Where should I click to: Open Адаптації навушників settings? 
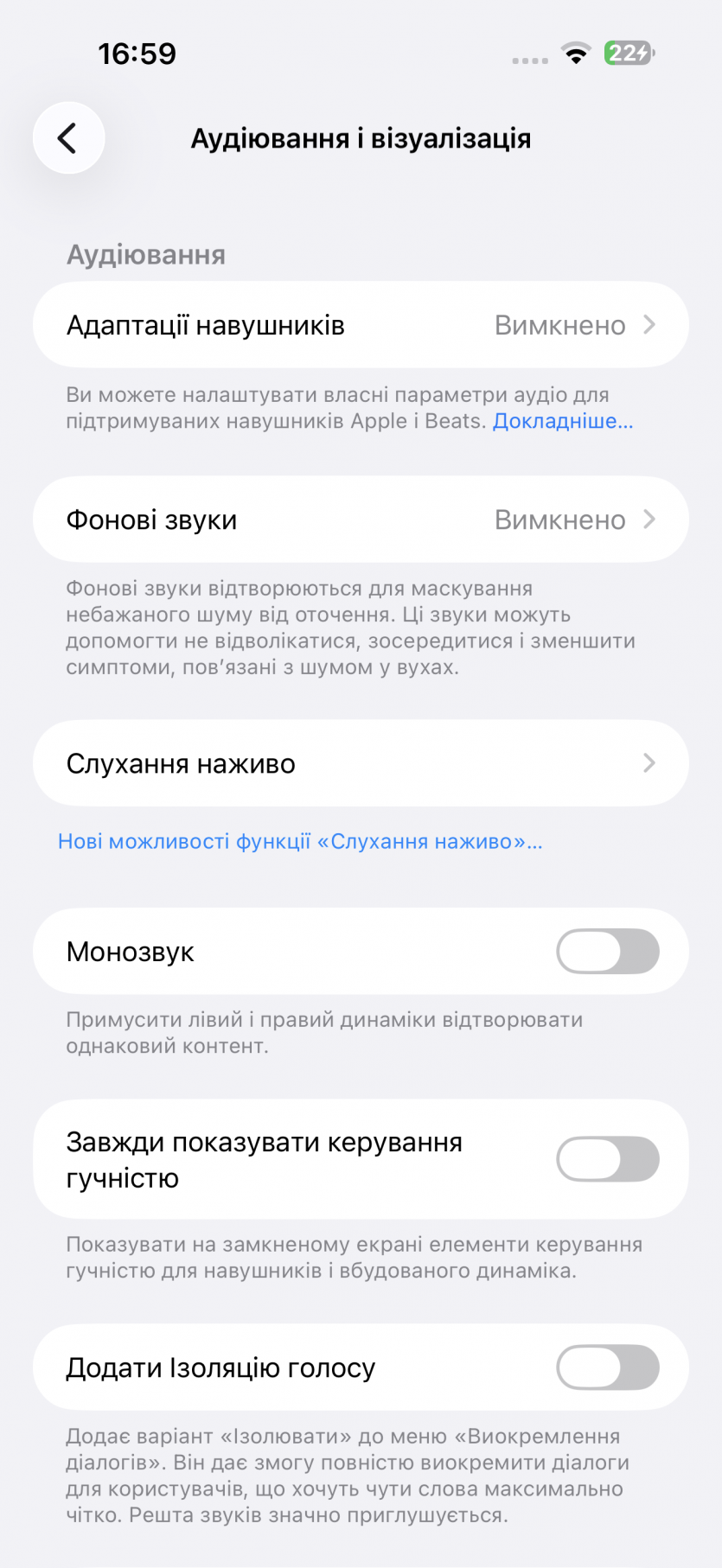pos(361,325)
